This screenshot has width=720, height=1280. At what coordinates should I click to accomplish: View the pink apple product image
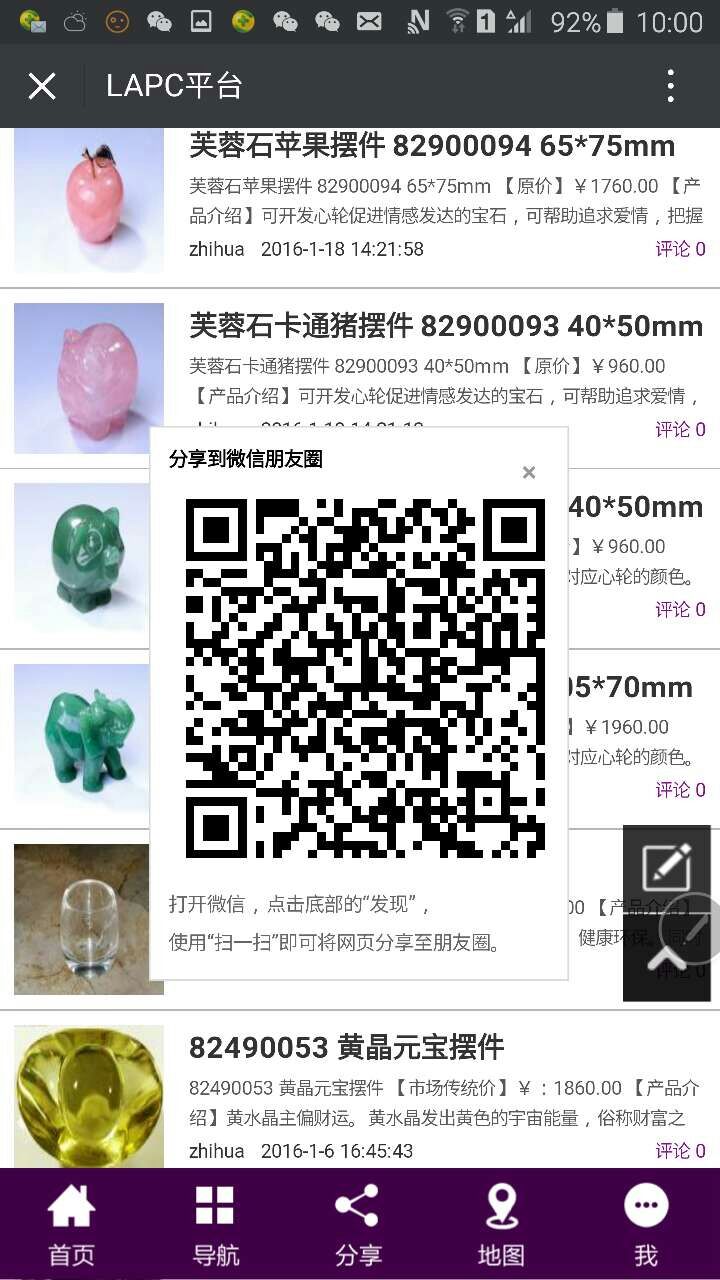(89, 201)
